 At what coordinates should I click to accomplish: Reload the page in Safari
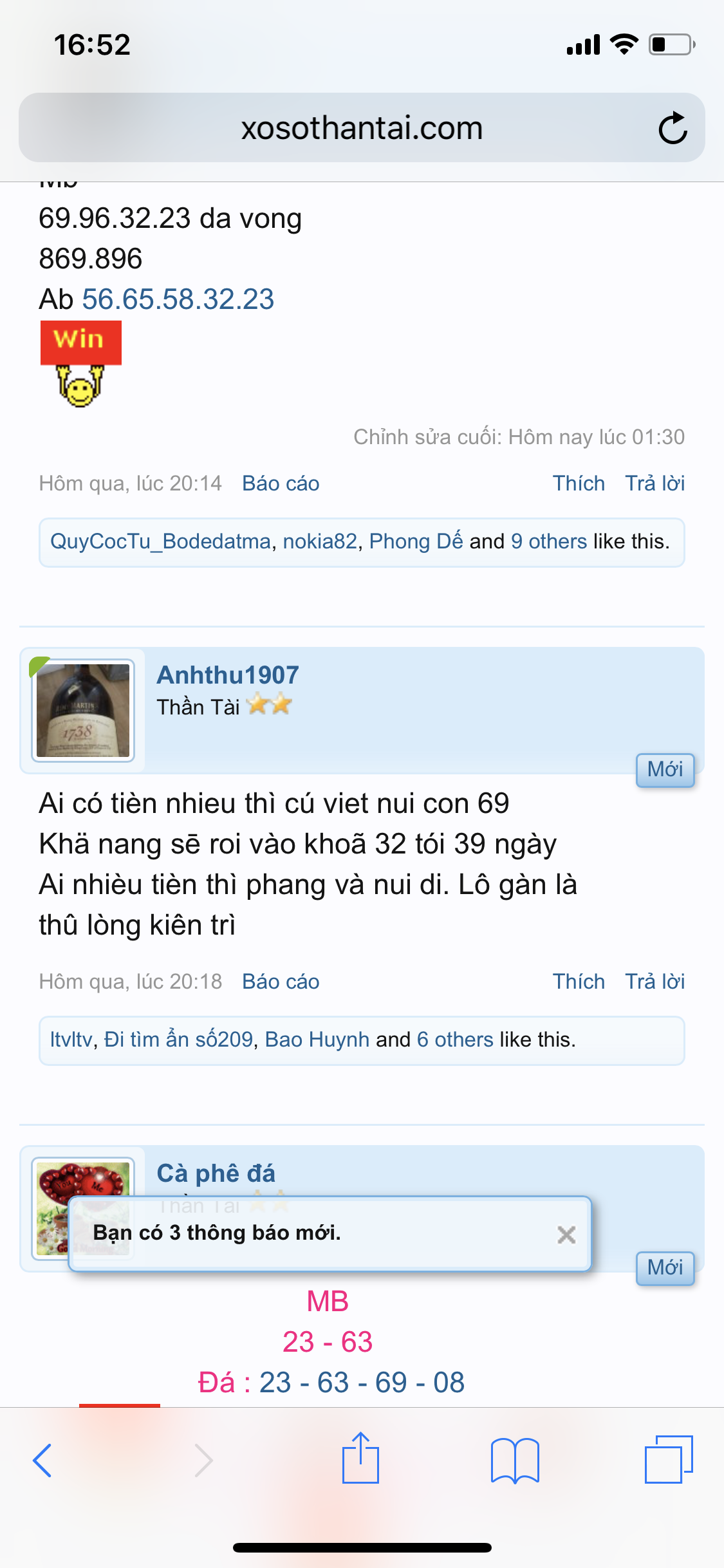(673, 128)
